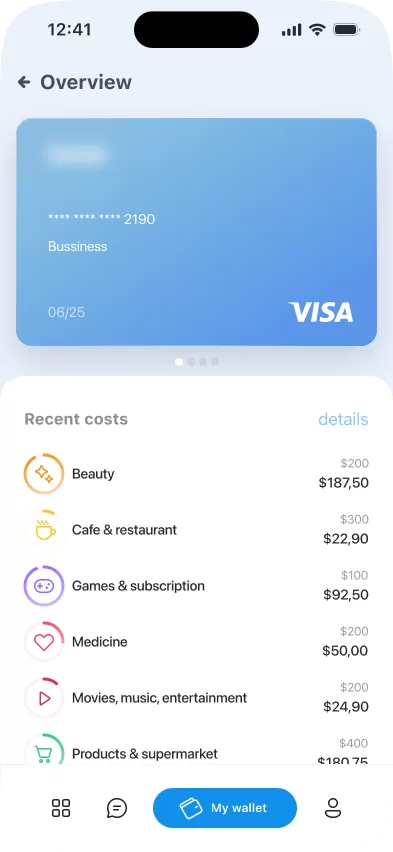
Task: Select the Cafe & restaurant row
Action: (196, 530)
